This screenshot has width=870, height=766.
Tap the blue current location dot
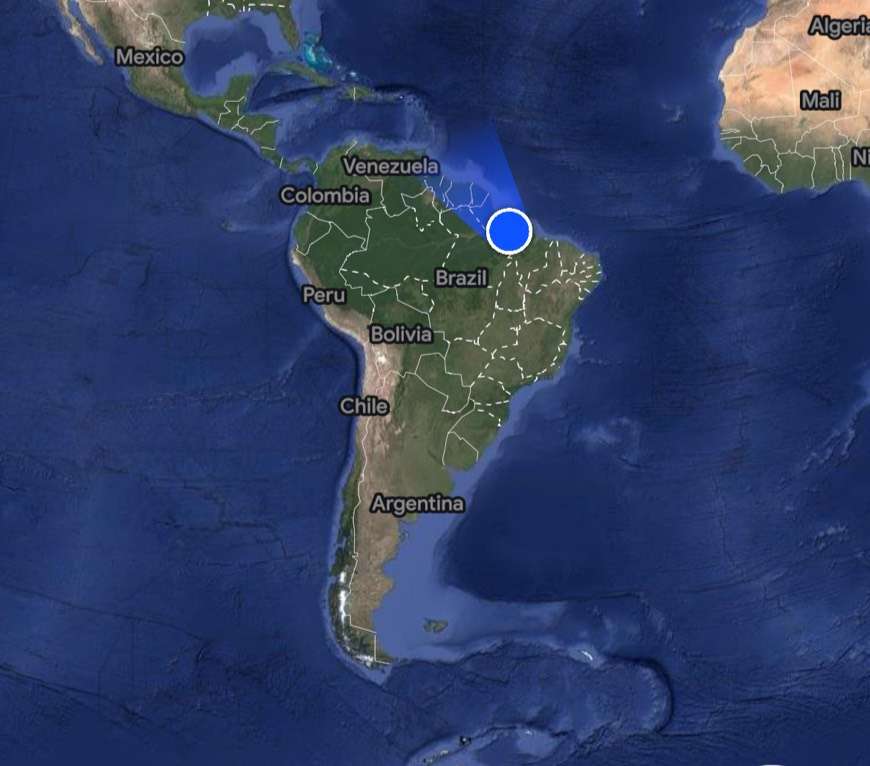point(508,231)
